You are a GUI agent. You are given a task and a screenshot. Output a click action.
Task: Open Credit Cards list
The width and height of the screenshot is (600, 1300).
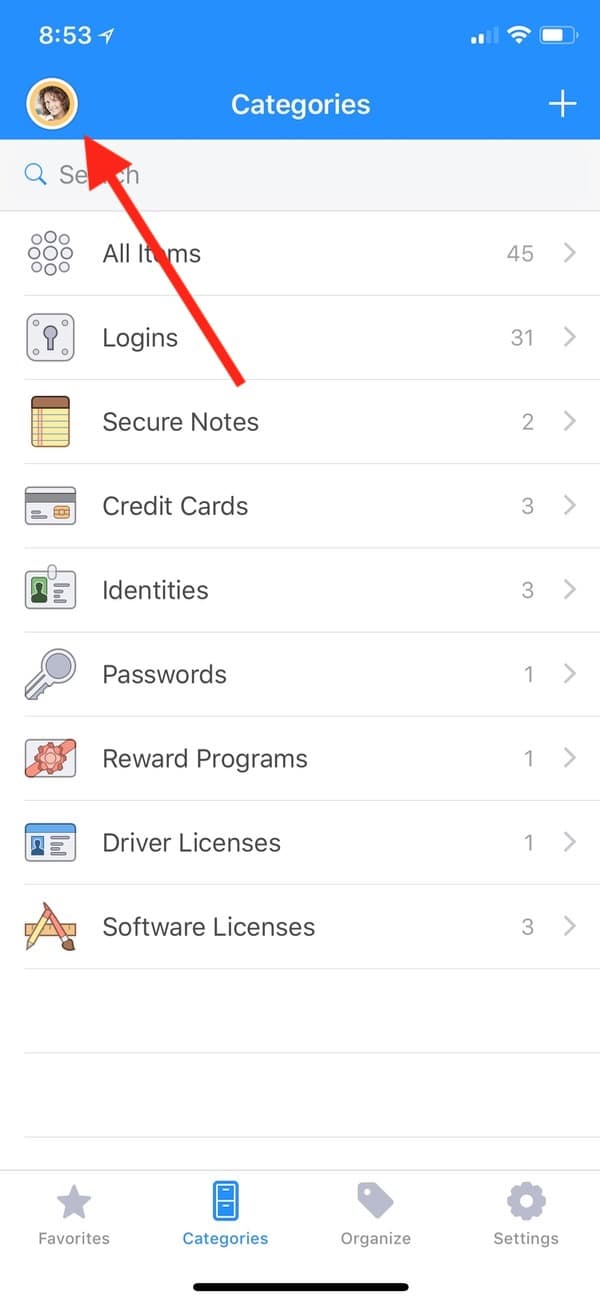[x=300, y=506]
